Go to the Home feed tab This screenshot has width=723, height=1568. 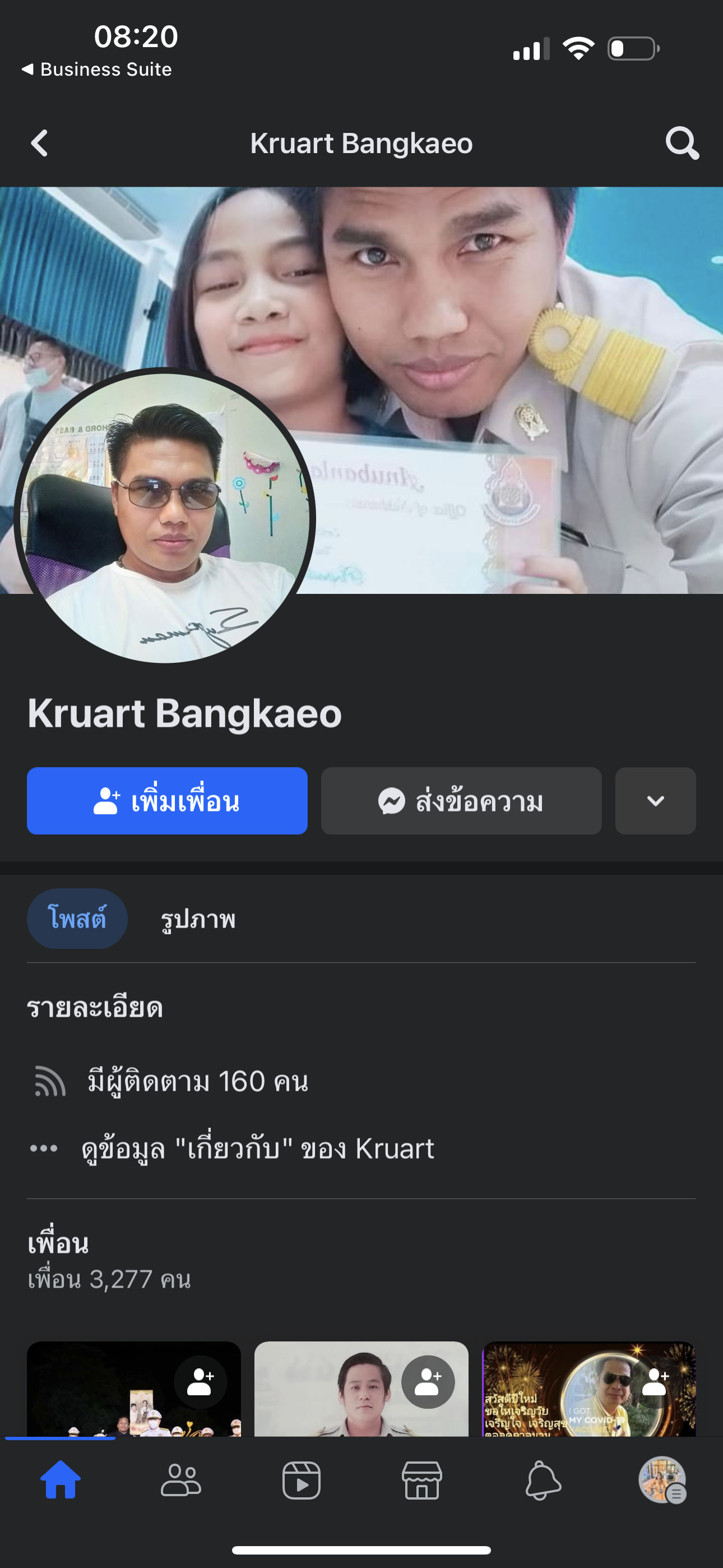(x=61, y=1481)
